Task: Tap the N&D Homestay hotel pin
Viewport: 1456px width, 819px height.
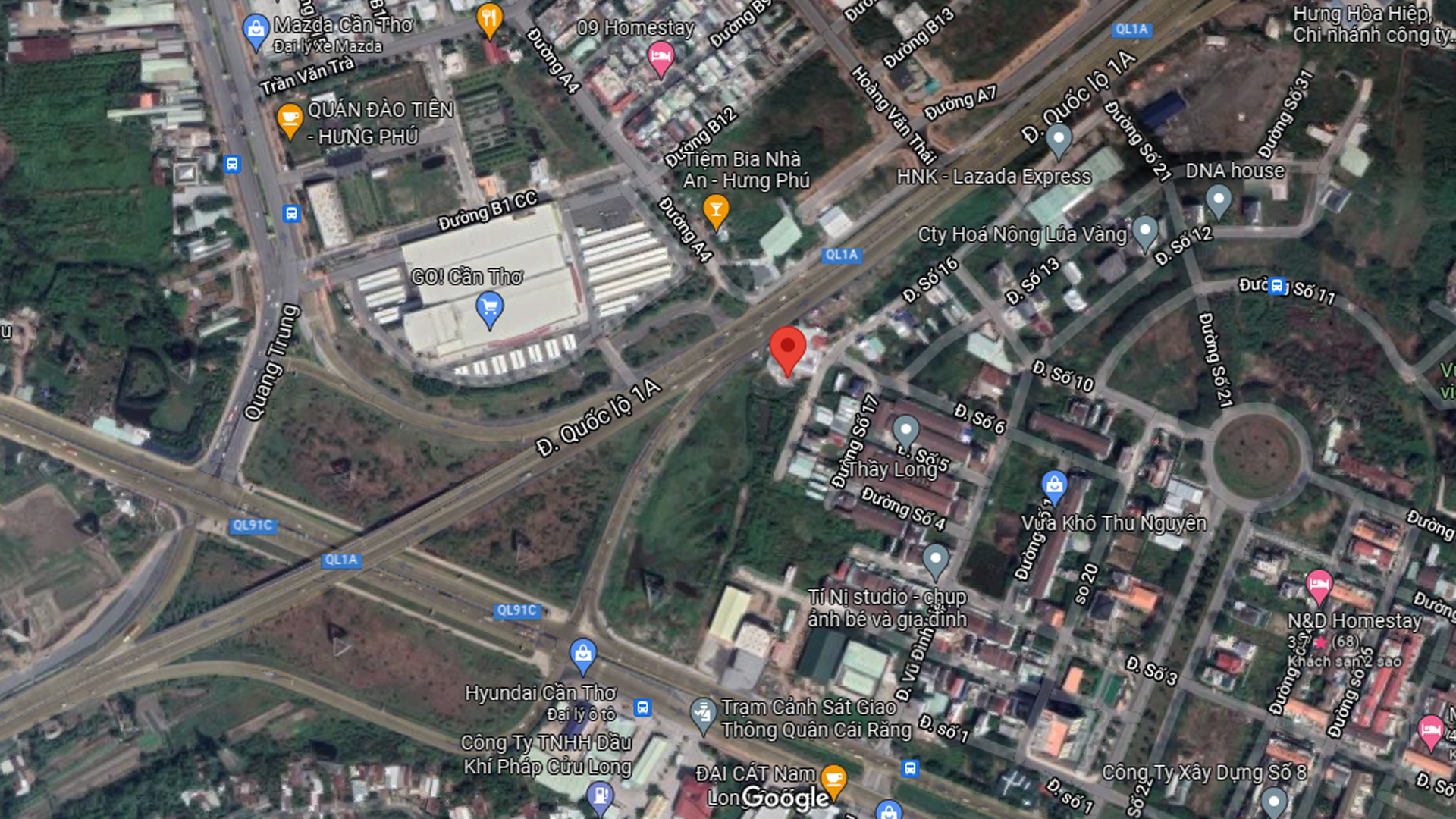Action: (1319, 585)
